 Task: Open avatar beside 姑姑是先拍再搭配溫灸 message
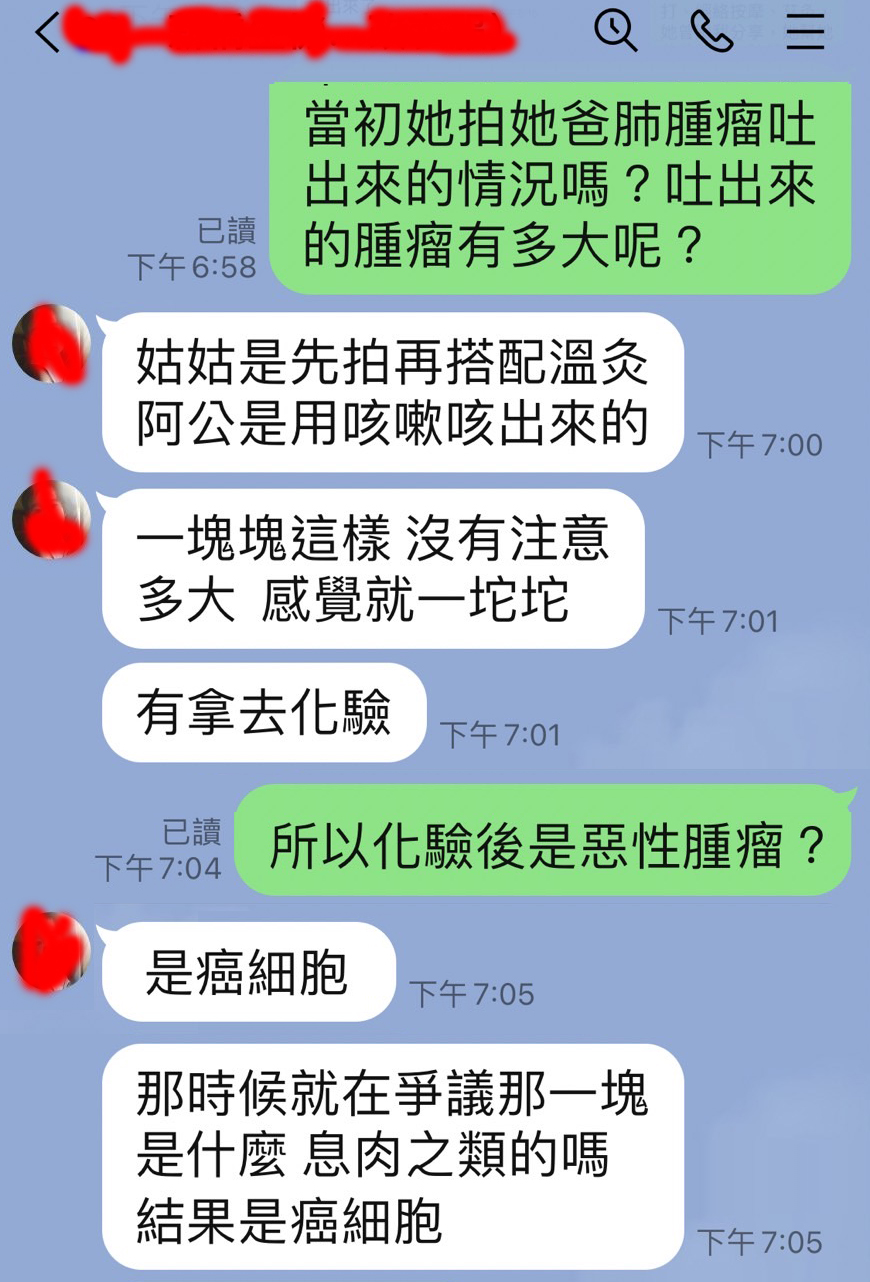52,345
